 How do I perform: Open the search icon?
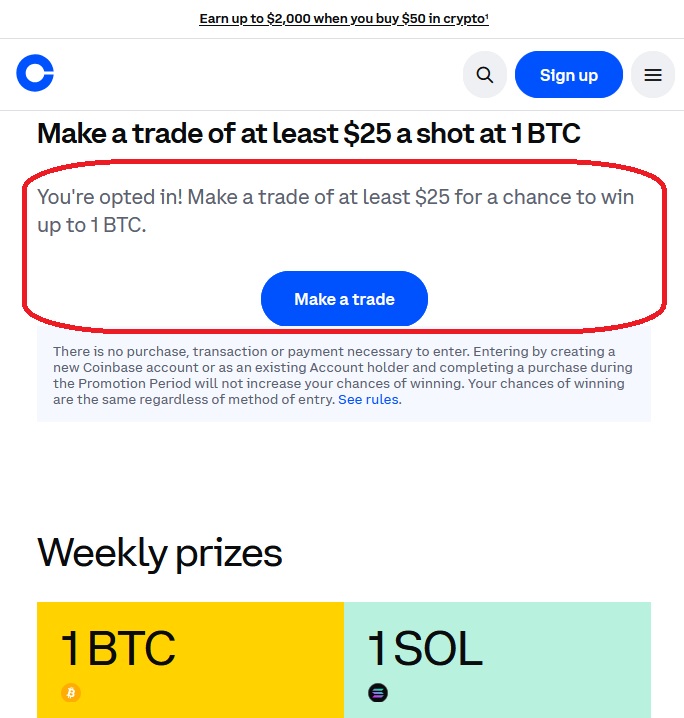pos(485,75)
